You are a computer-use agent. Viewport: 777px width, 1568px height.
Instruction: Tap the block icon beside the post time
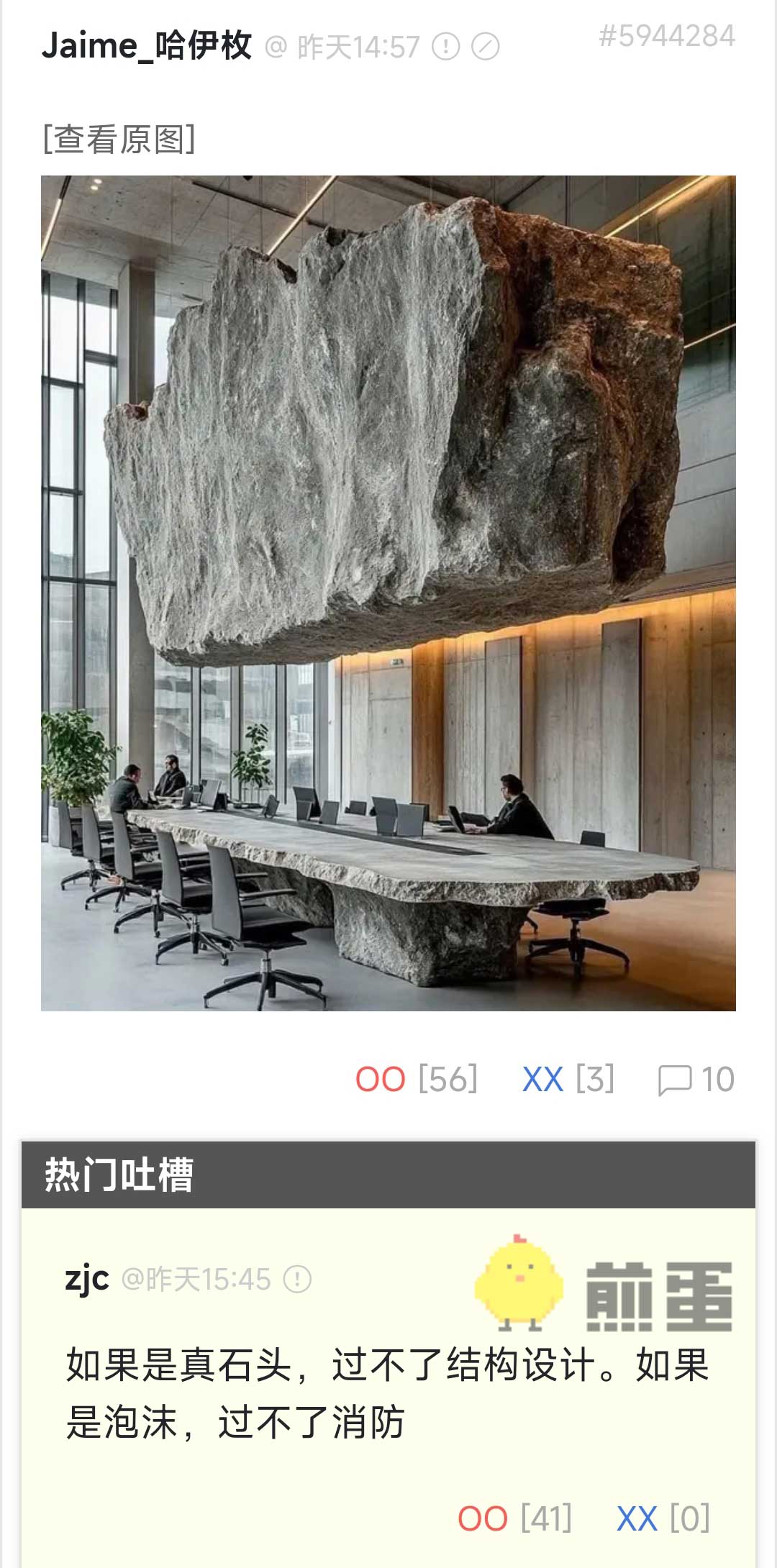click(x=486, y=47)
